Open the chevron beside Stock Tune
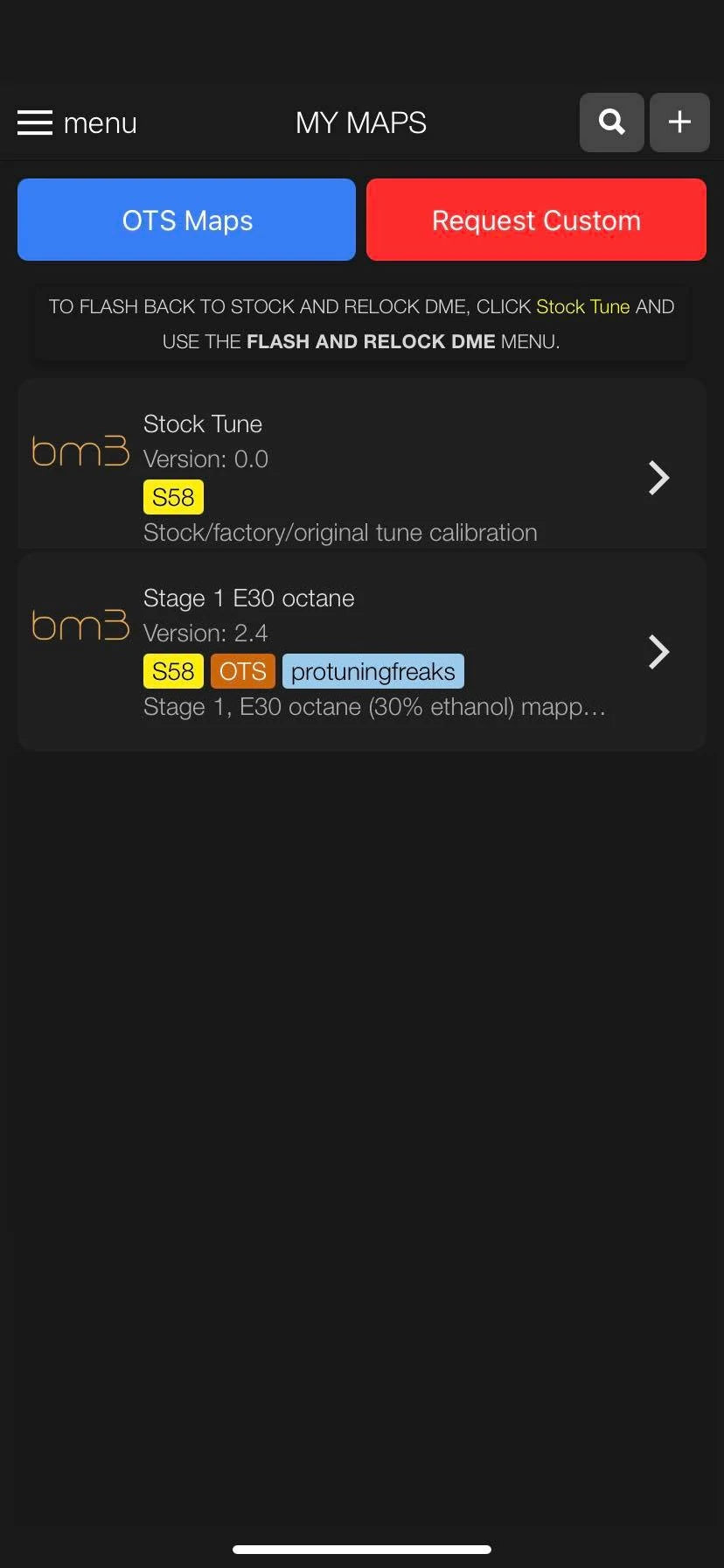724x1568 pixels. (658, 478)
